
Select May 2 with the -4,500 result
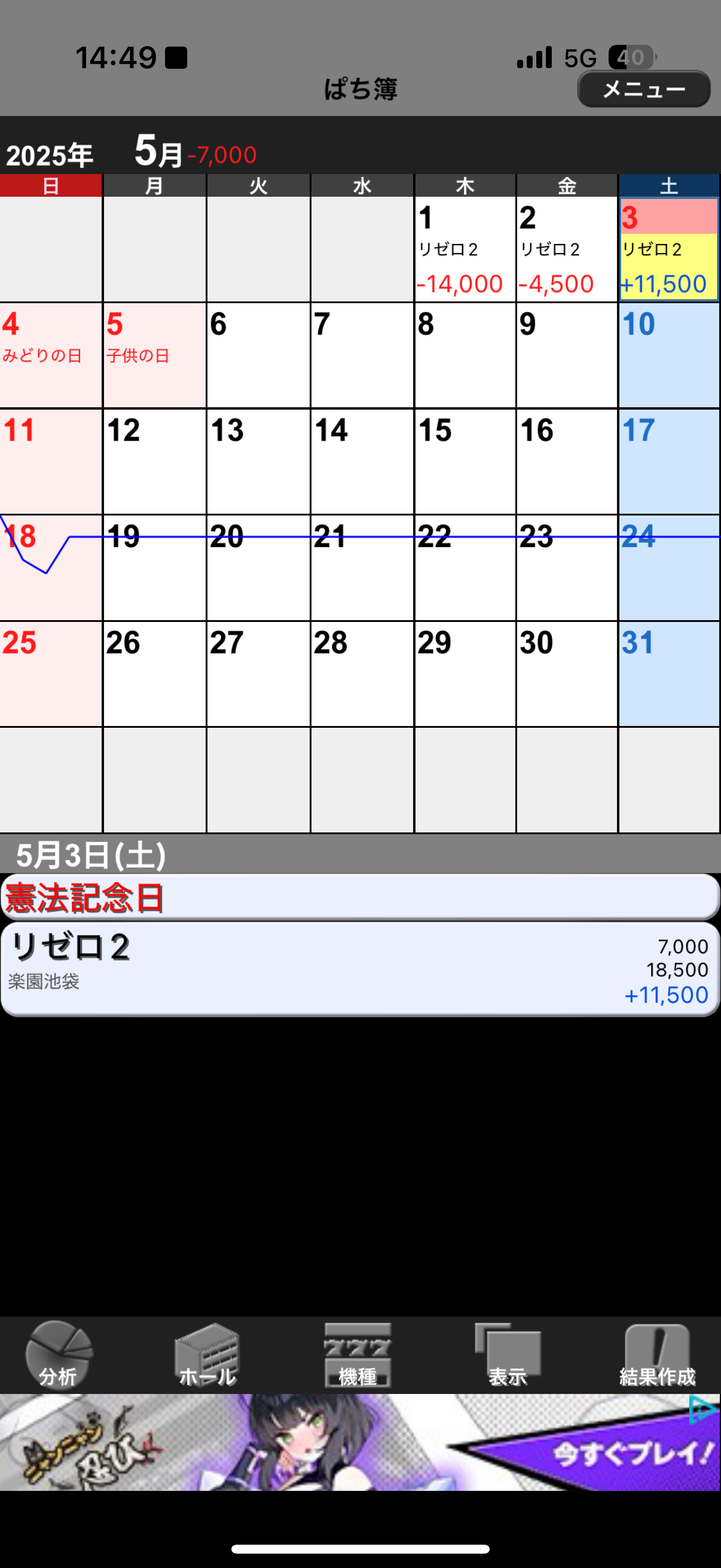(567, 249)
